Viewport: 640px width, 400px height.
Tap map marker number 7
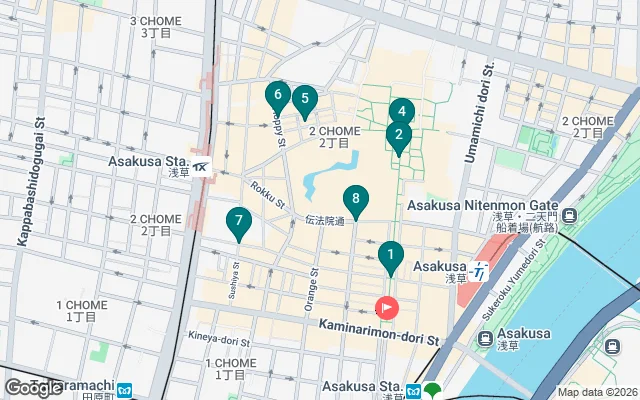(x=238, y=221)
